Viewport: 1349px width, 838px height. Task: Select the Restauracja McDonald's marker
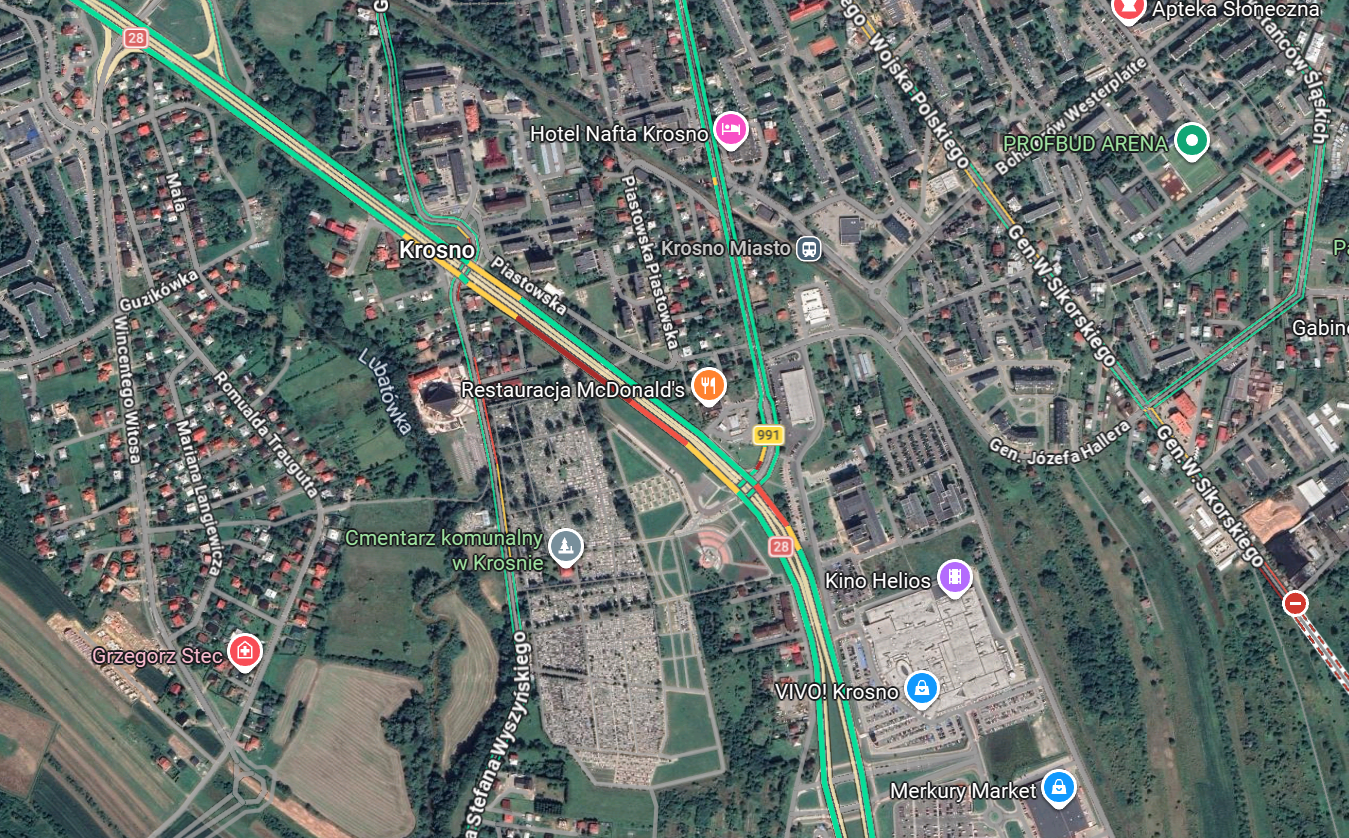(x=709, y=385)
